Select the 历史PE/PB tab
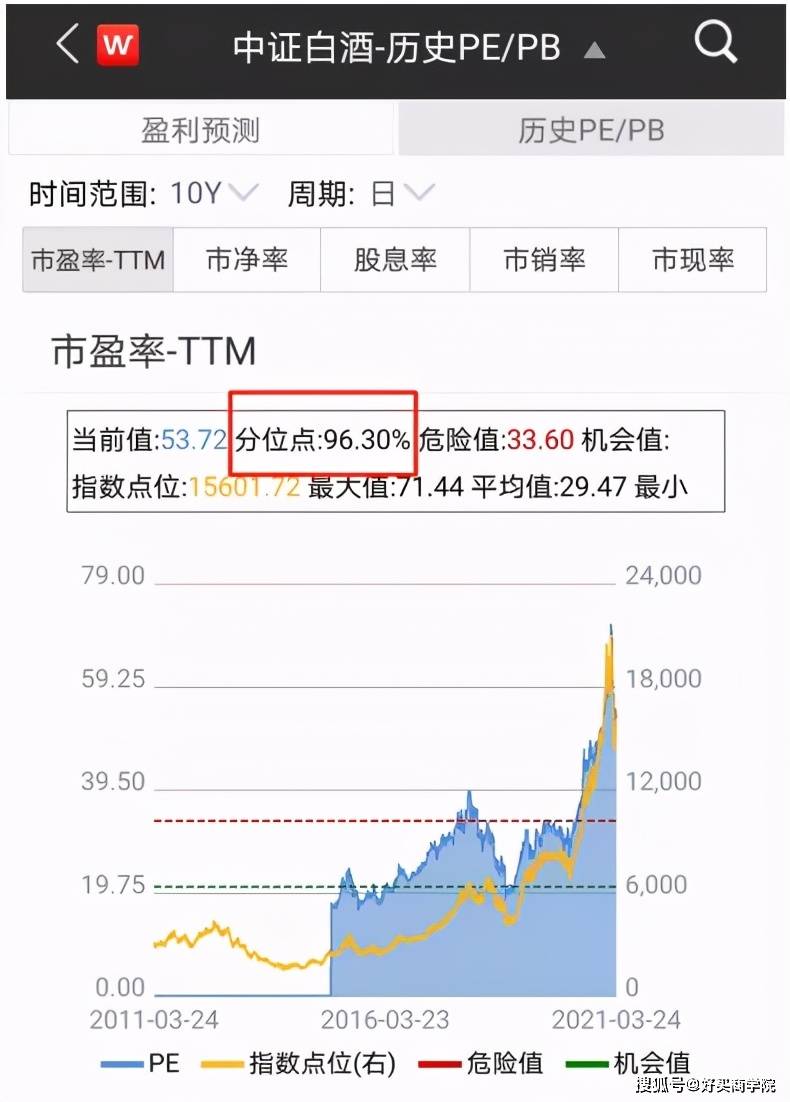The height and width of the screenshot is (1102, 790). [x=590, y=130]
